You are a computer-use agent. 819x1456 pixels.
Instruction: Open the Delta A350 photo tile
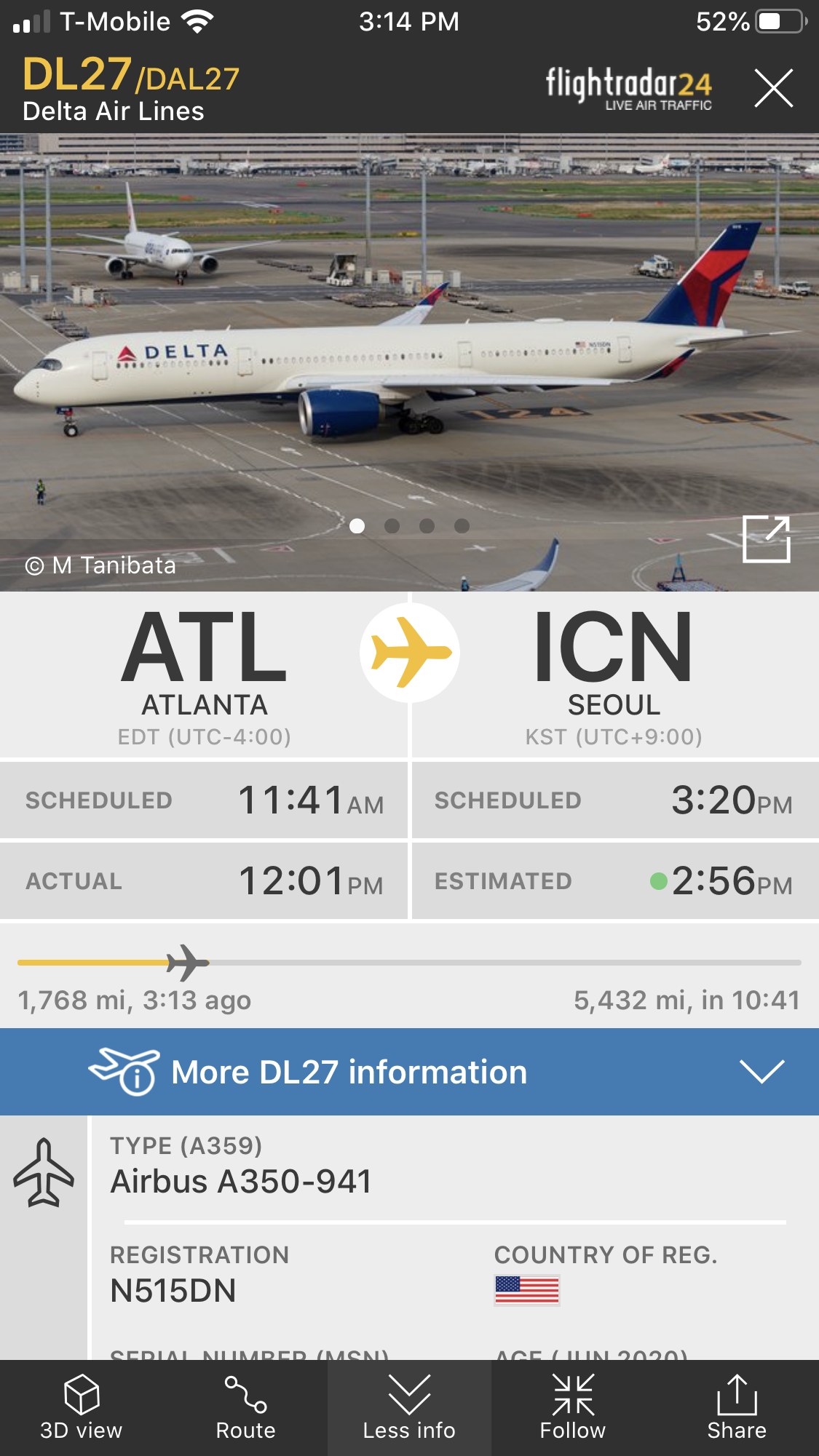click(x=409, y=362)
